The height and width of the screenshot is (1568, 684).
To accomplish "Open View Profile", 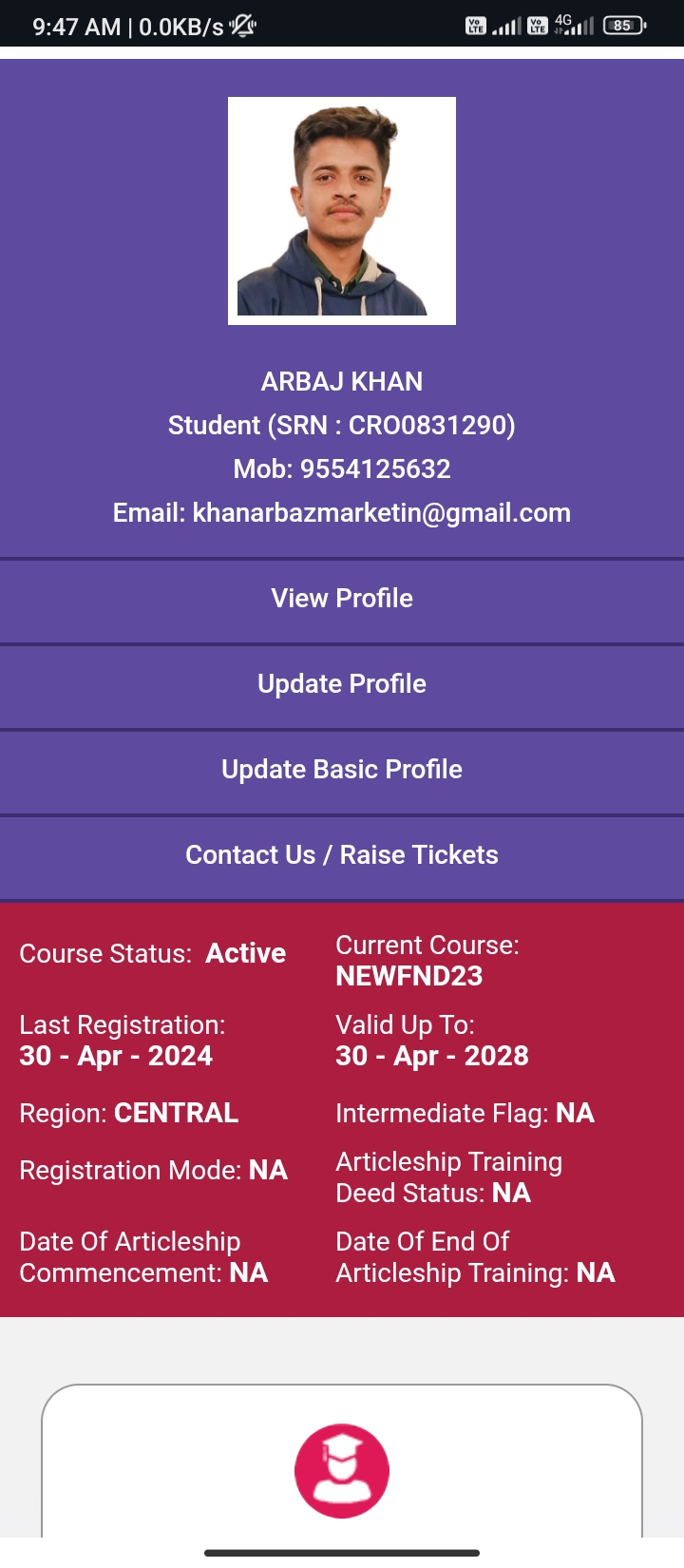I will 342,599.
